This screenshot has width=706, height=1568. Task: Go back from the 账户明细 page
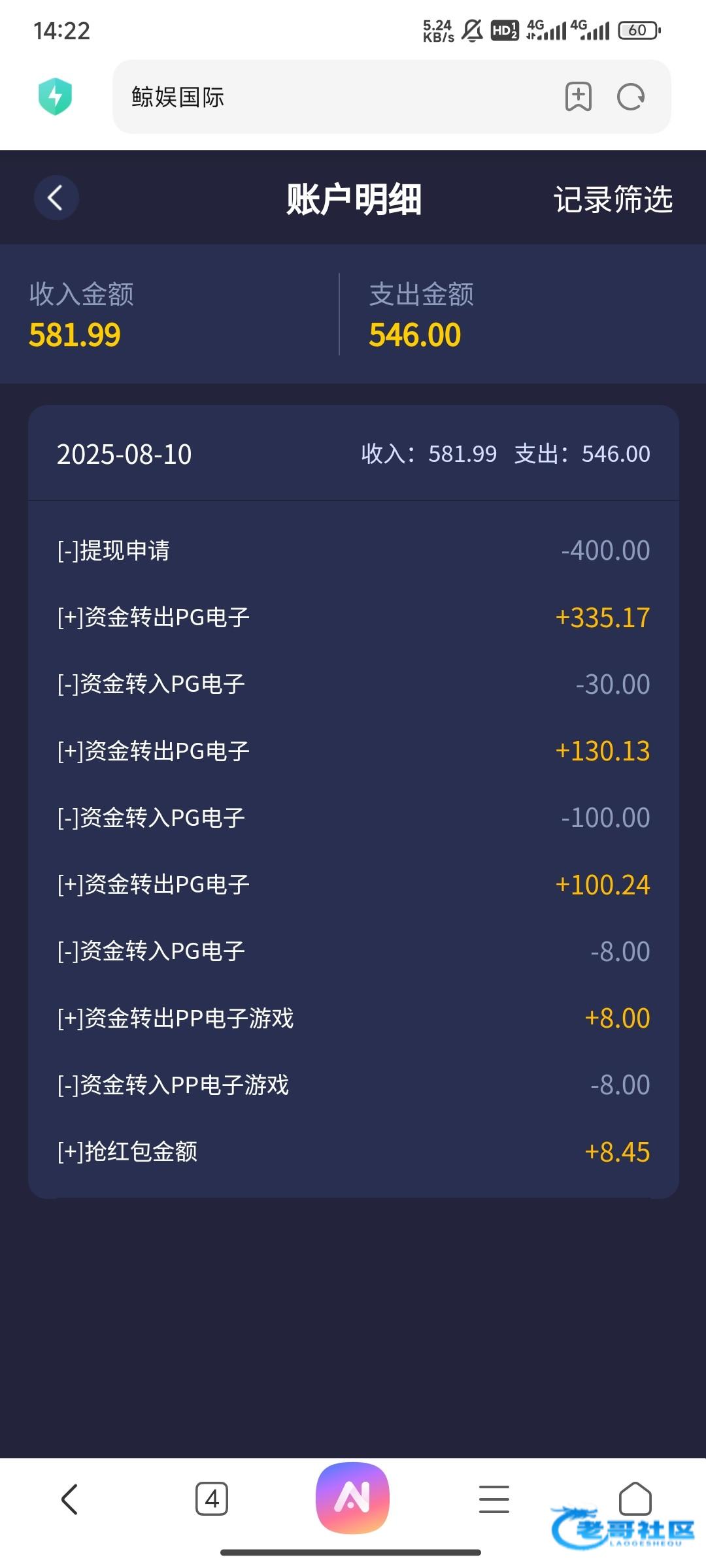(x=56, y=198)
